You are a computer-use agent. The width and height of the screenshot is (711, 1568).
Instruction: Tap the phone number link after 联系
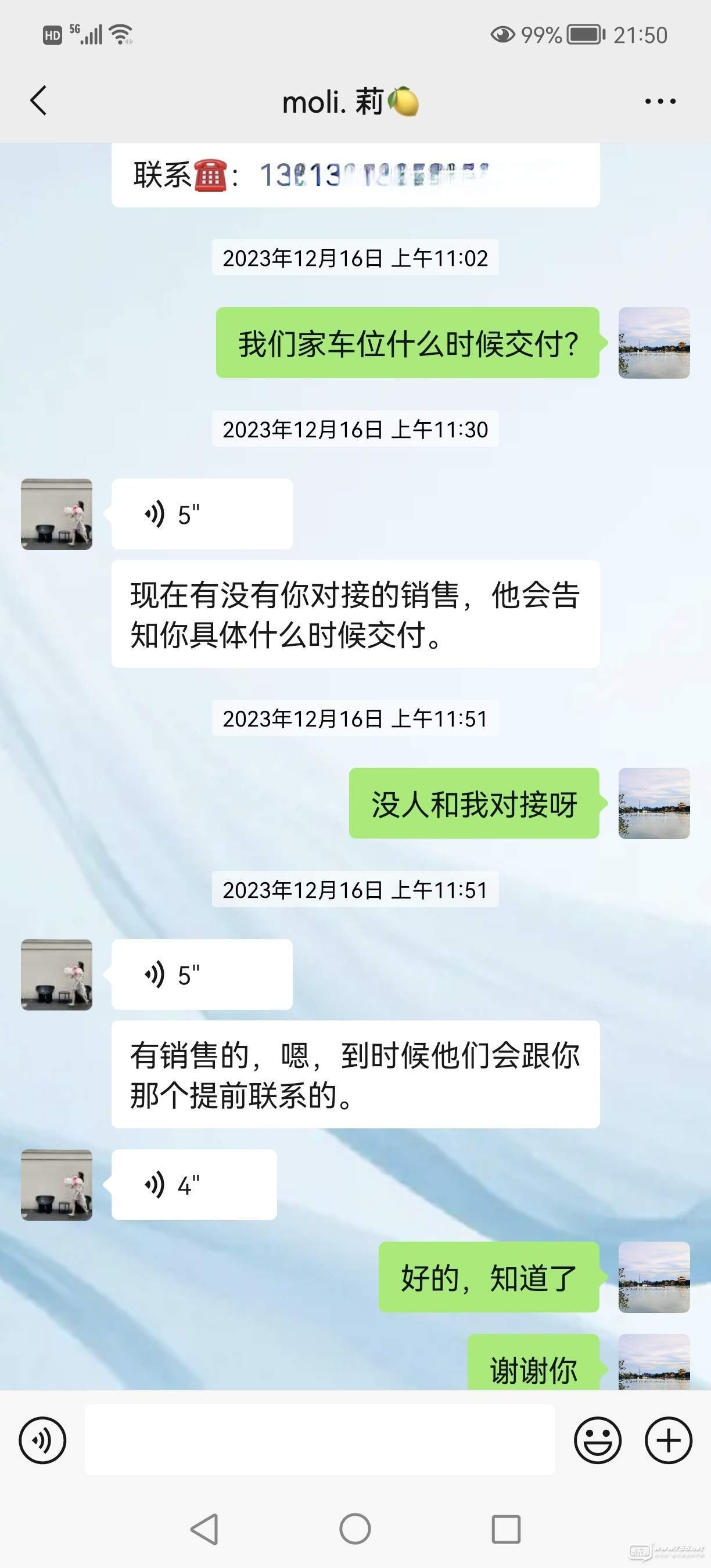point(371,175)
